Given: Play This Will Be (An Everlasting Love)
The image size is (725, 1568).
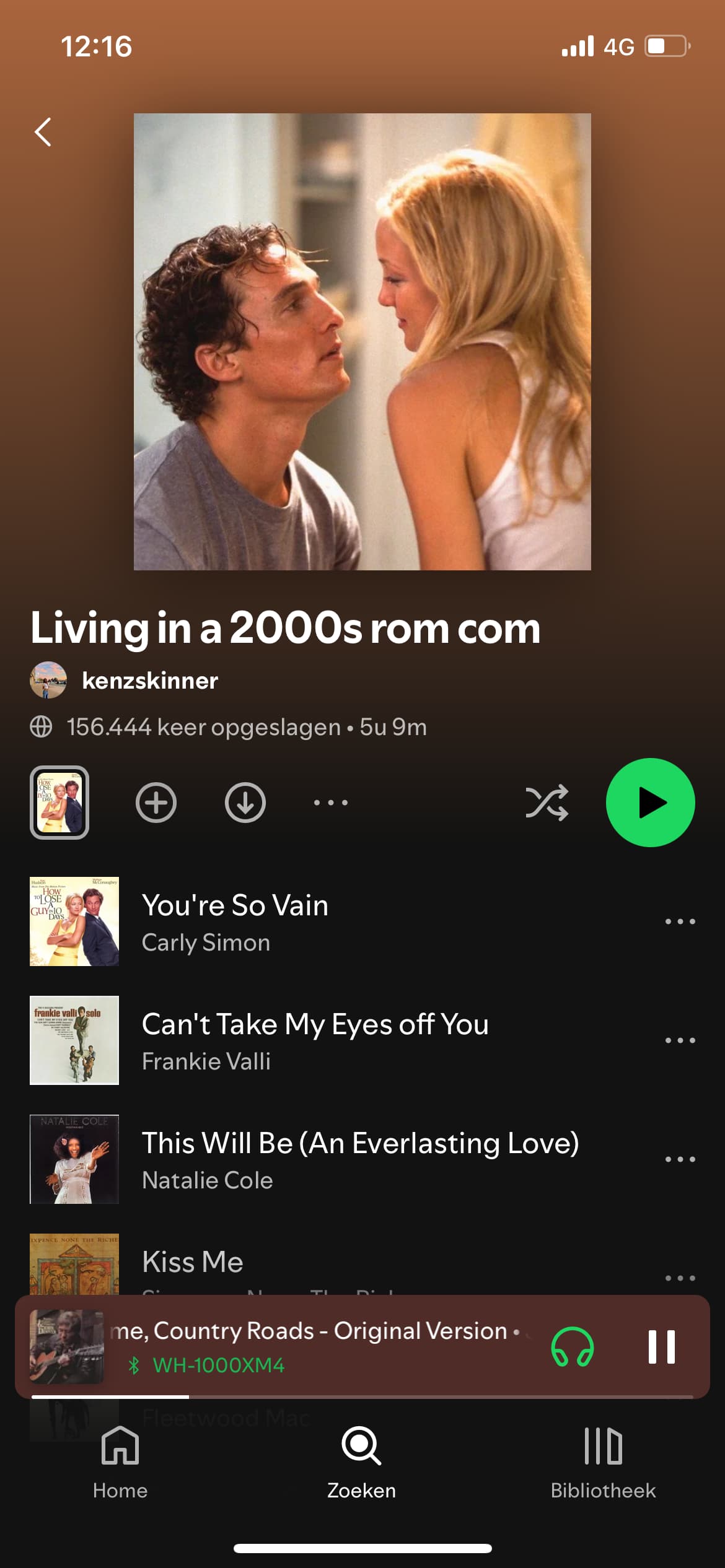Looking at the screenshot, I should tap(359, 1159).
